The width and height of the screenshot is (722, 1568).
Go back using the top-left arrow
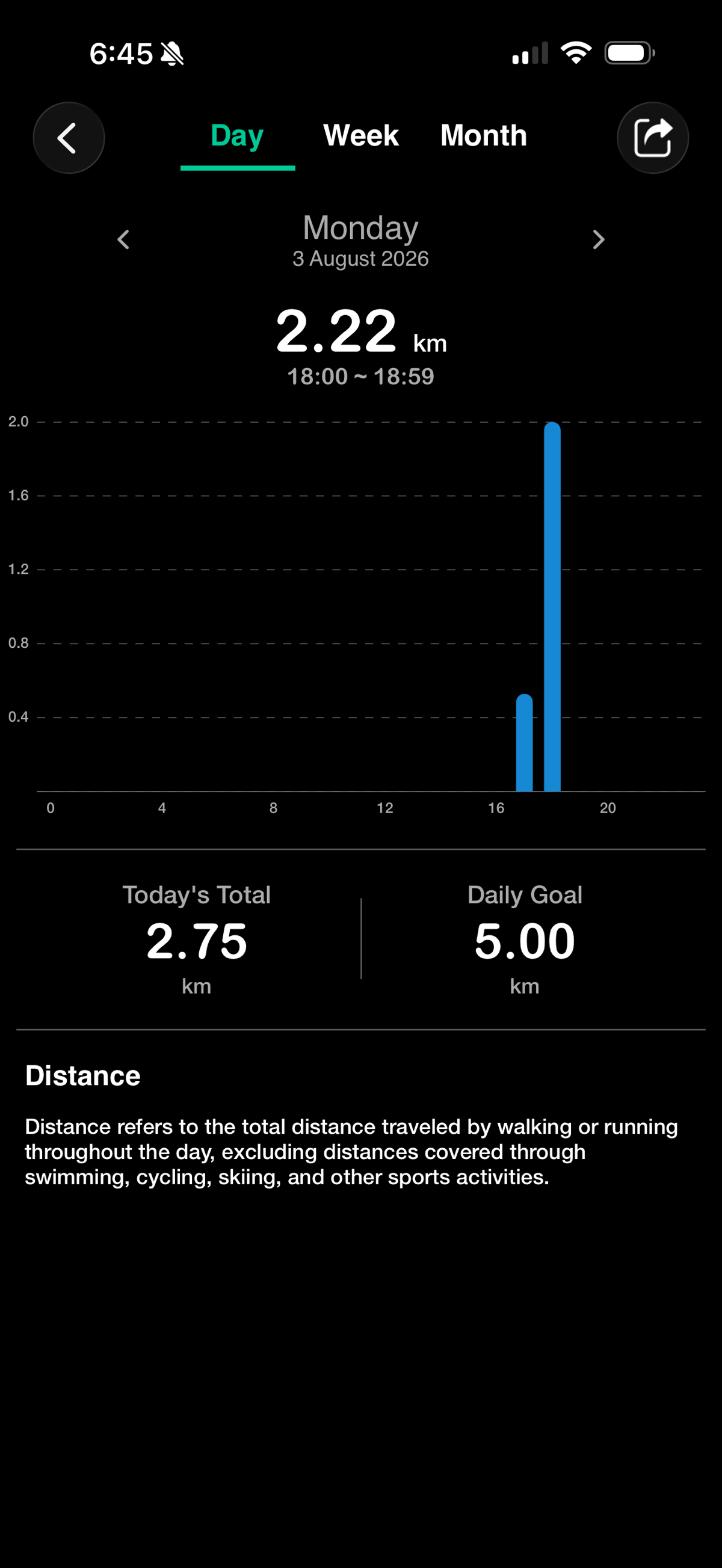click(69, 138)
